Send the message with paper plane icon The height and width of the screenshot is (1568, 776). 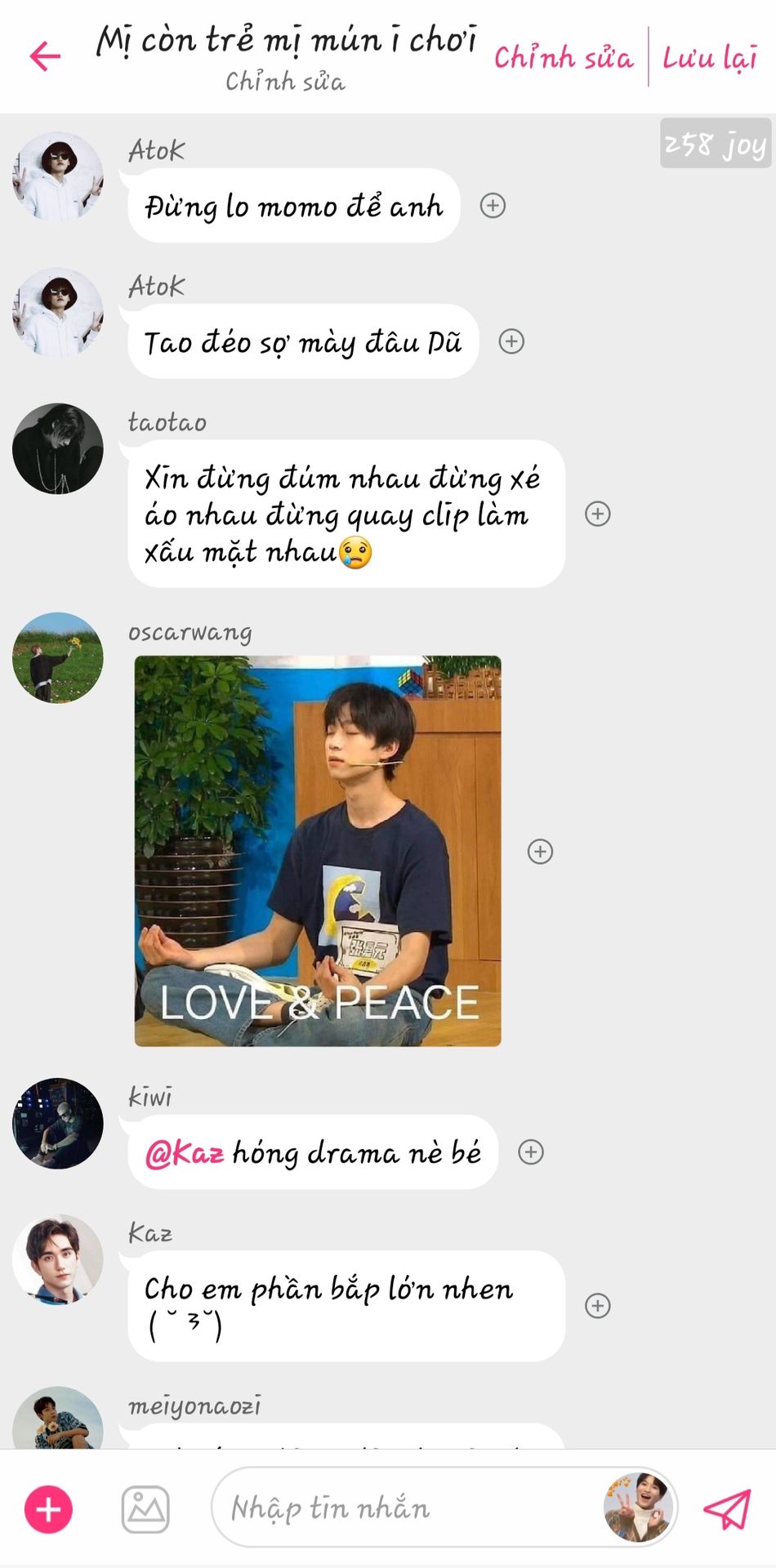[727, 1509]
